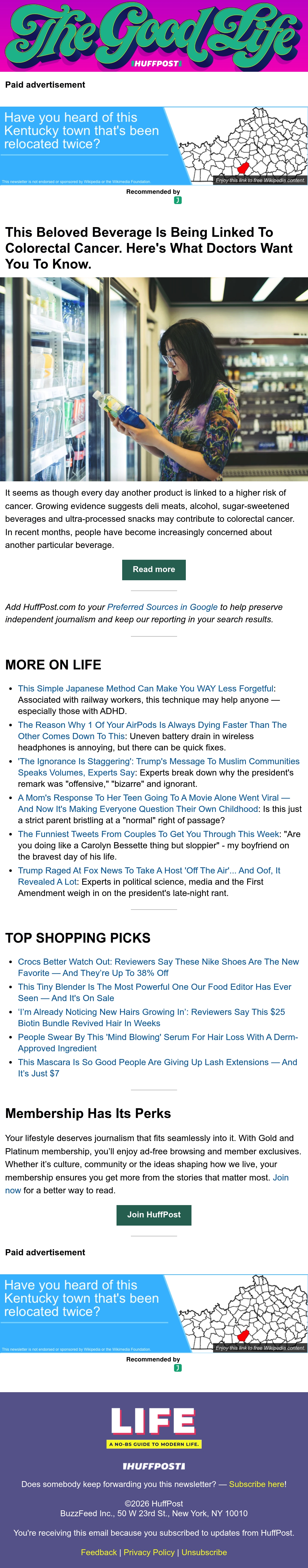The height and width of the screenshot is (1568, 308).
Task: Read the Japanese method forgetfulness article
Action: pos(145,688)
